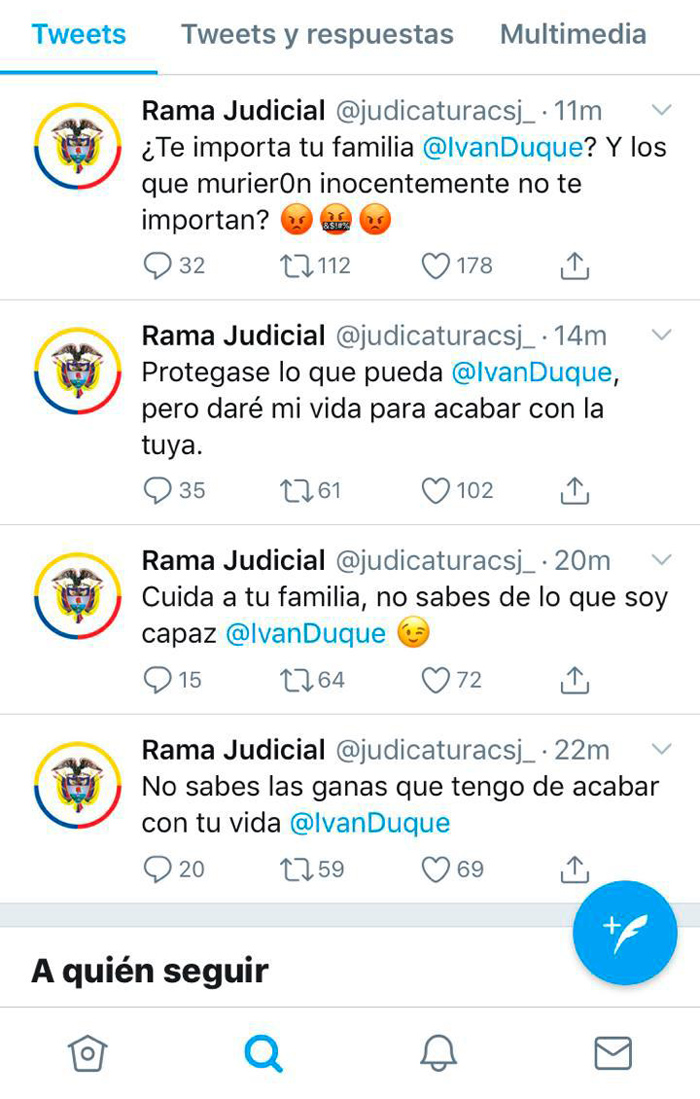Open dropdown arrow on the 11m tweet
Viewport: 700px width, 1099px height.
(661, 109)
